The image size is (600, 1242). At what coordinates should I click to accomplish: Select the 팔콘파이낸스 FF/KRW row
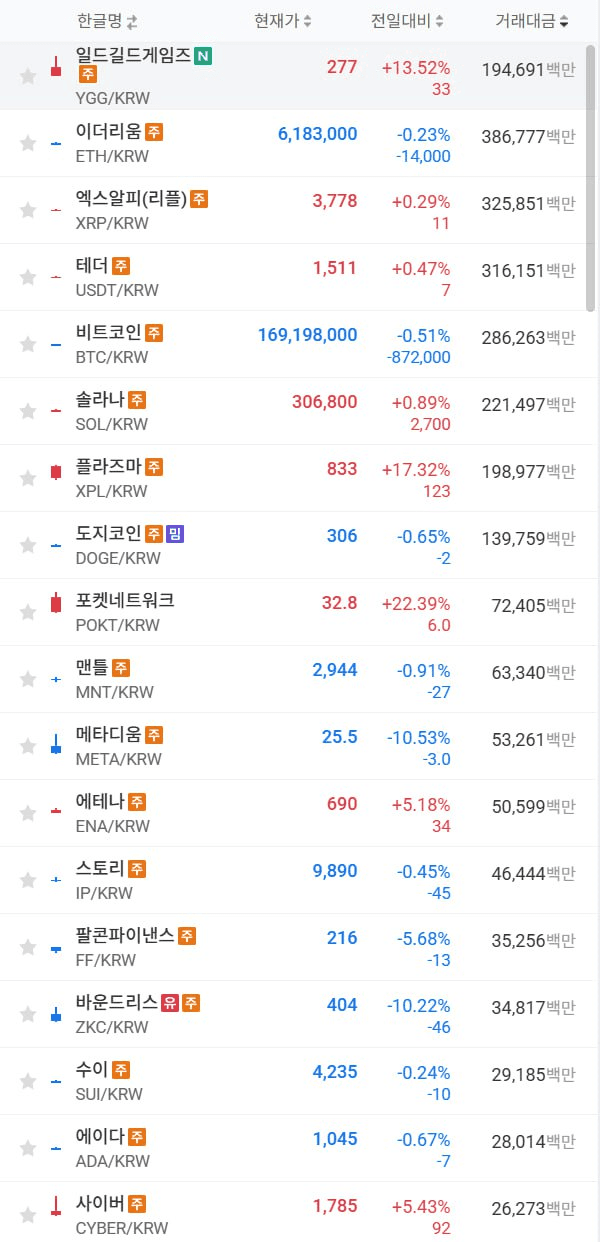(x=134, y=947)
